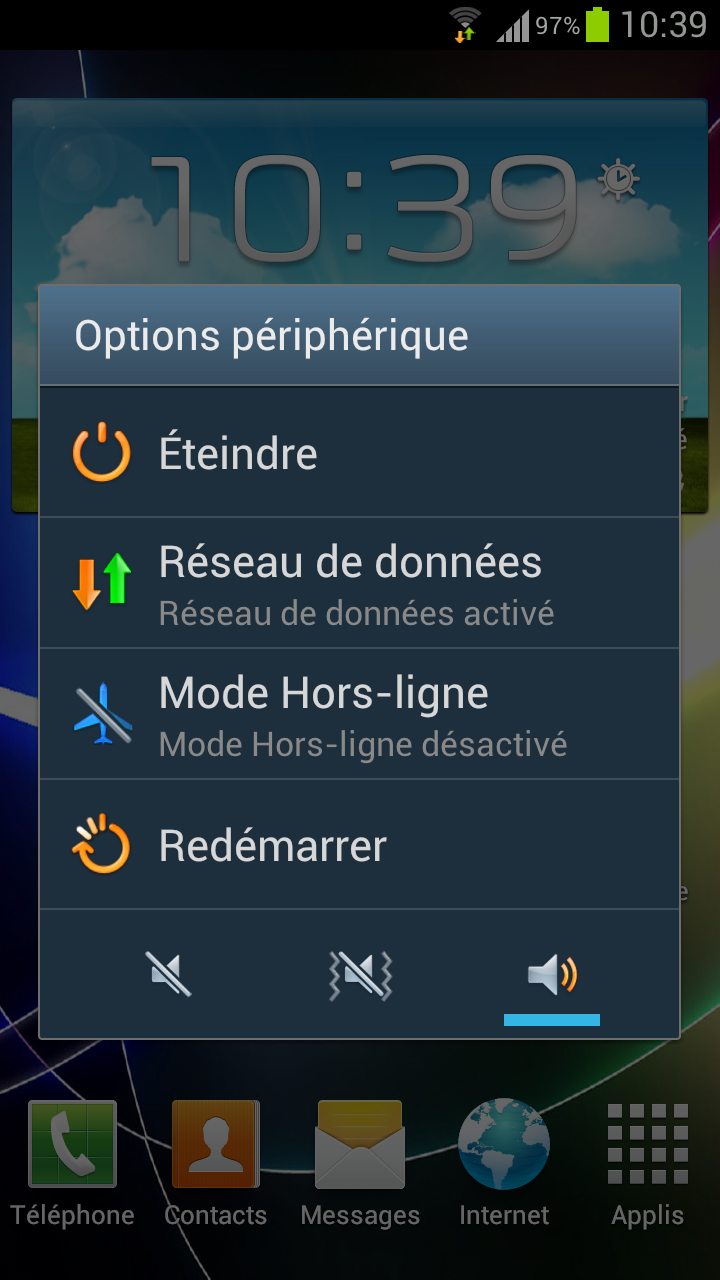
Task: Choose Redémarrer to restart the device
Action: (359, 845)
